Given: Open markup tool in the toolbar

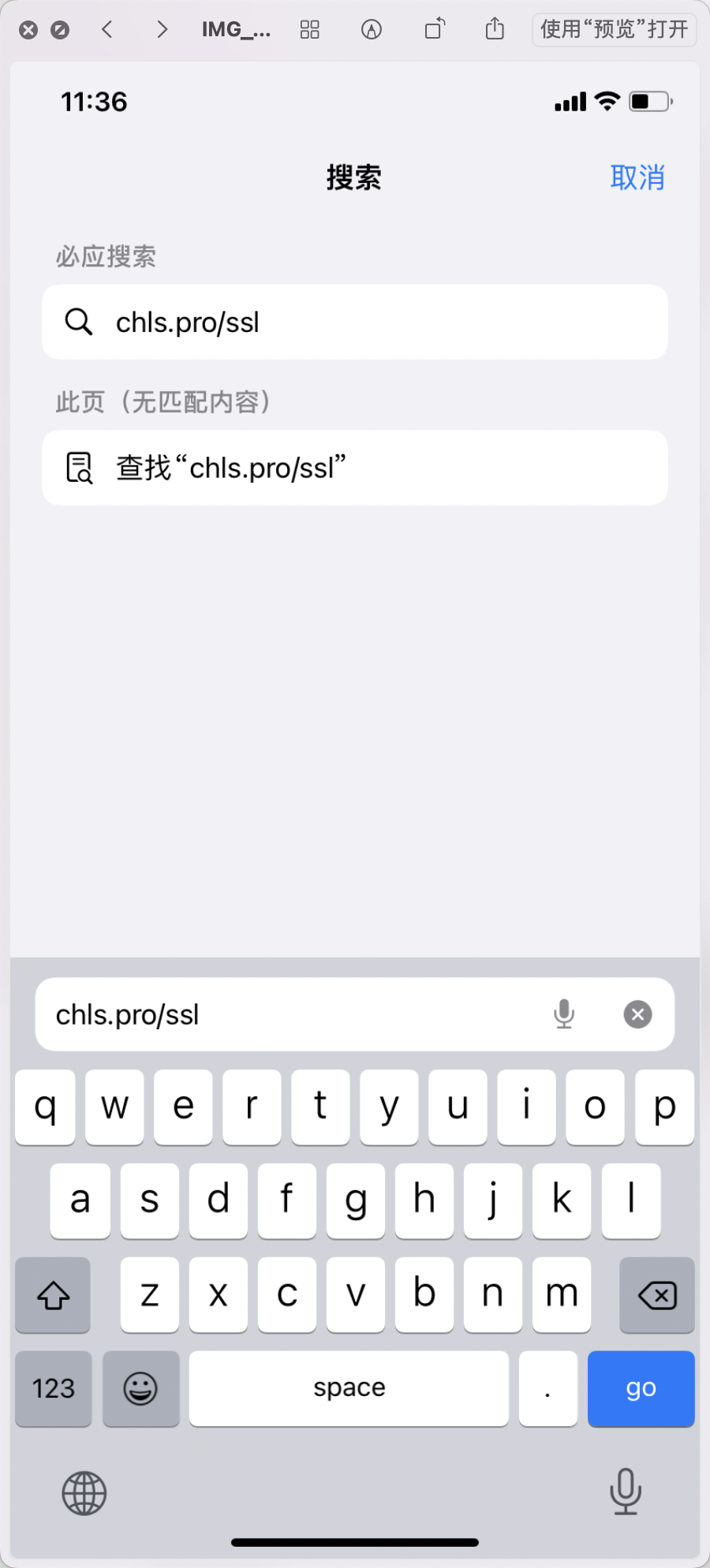Looking at the screenshot, I should pyautogui.click(x=372, y=30).
